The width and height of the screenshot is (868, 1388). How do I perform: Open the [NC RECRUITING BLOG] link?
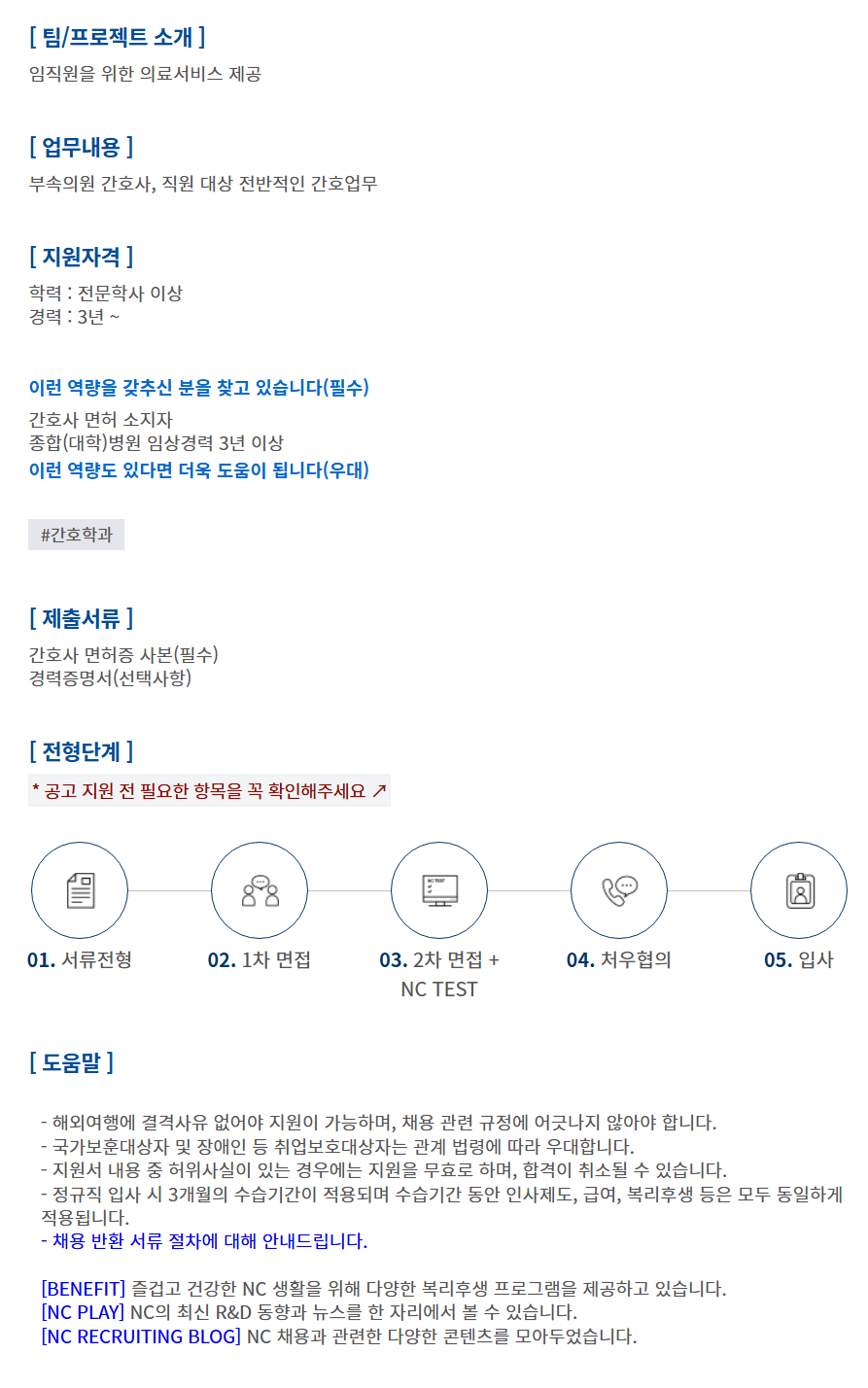click(141, 1336)
